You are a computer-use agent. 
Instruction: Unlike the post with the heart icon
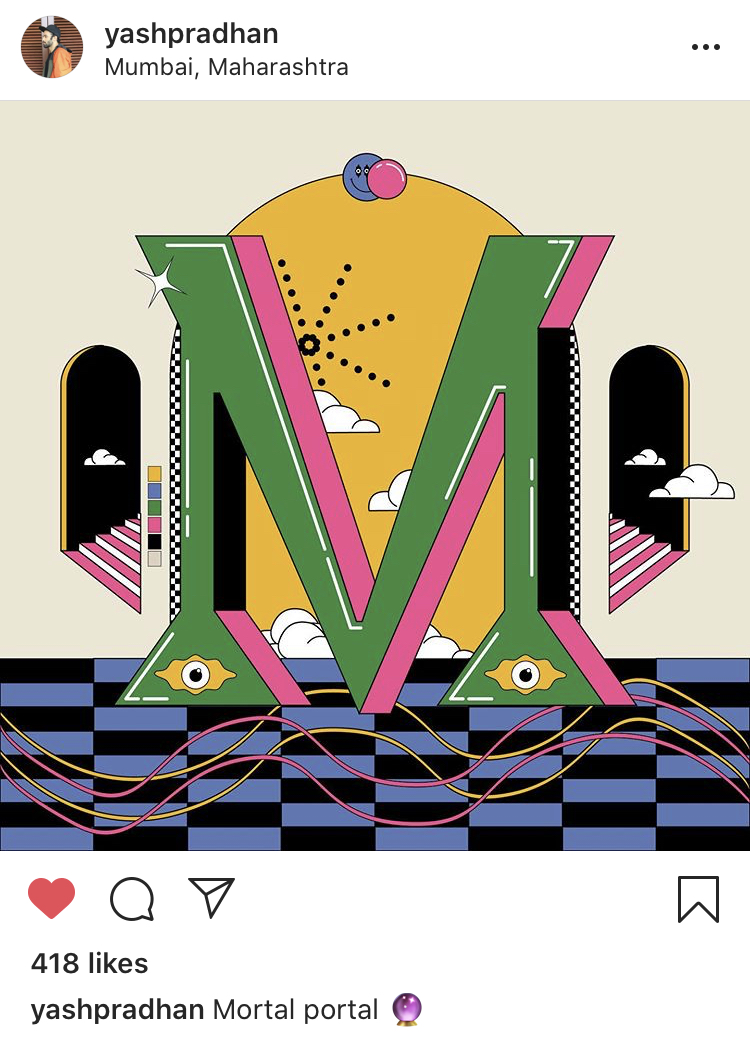tap(52, 898)
